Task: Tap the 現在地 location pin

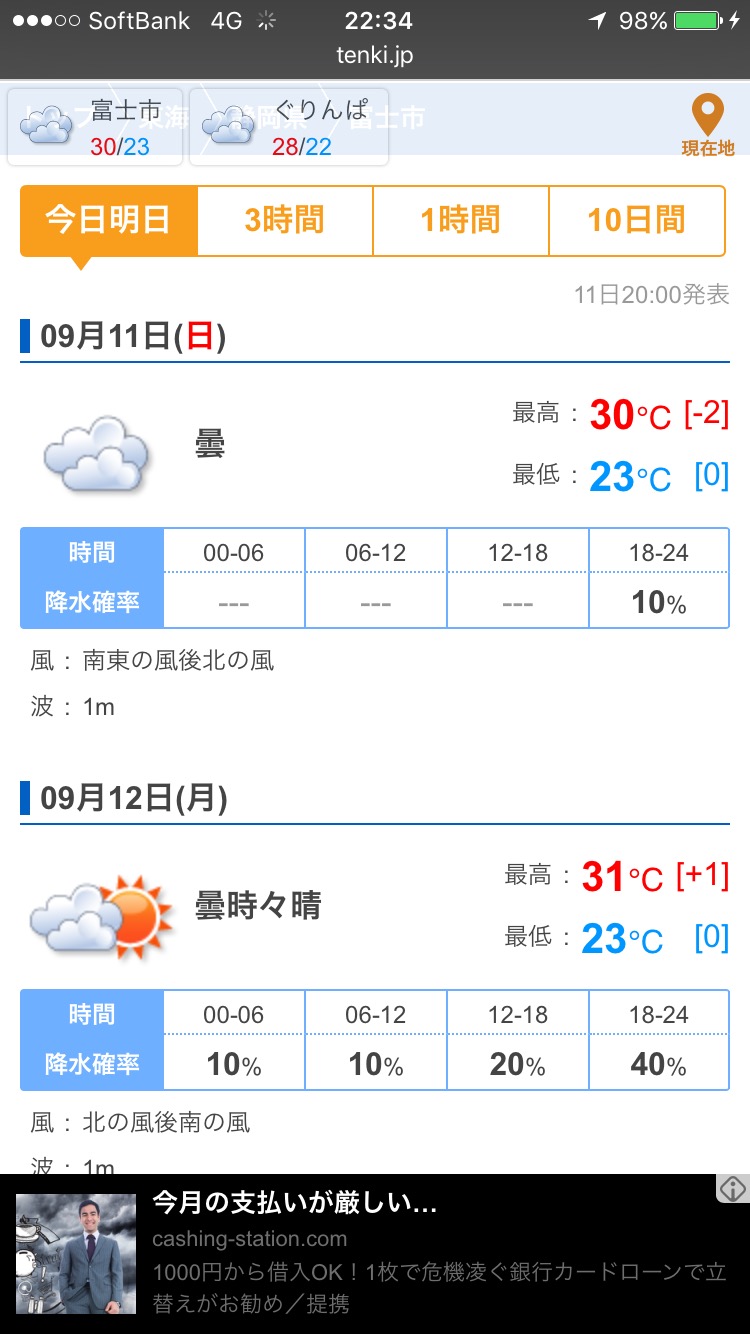Action: click(x=708, y=126)
